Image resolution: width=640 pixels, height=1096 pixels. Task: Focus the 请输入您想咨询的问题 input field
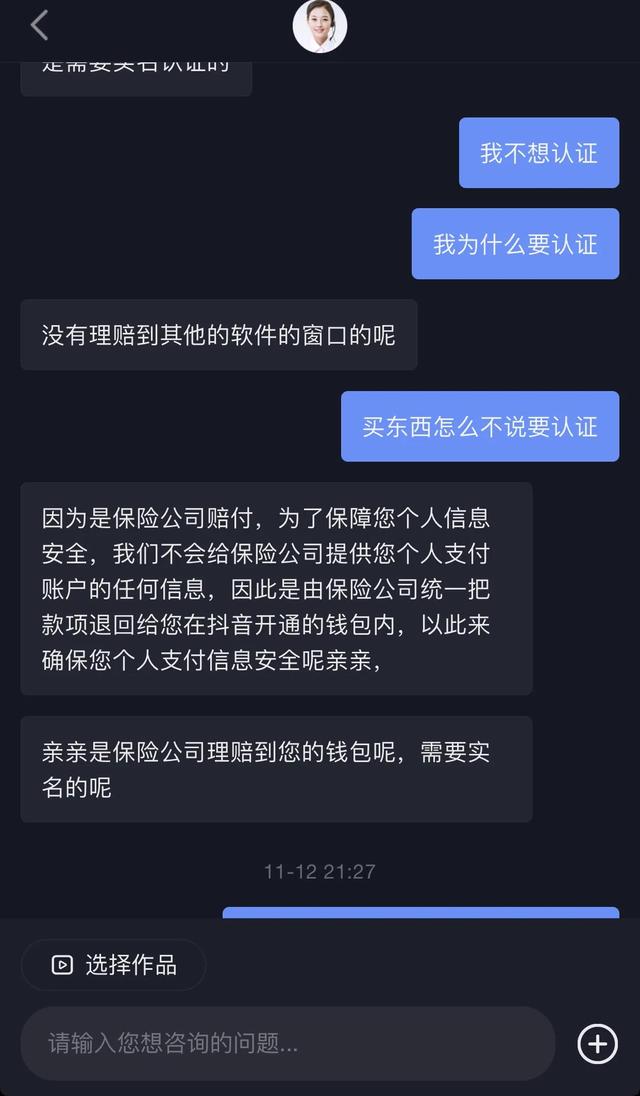pyautogui.click(x=287, y=1043)
